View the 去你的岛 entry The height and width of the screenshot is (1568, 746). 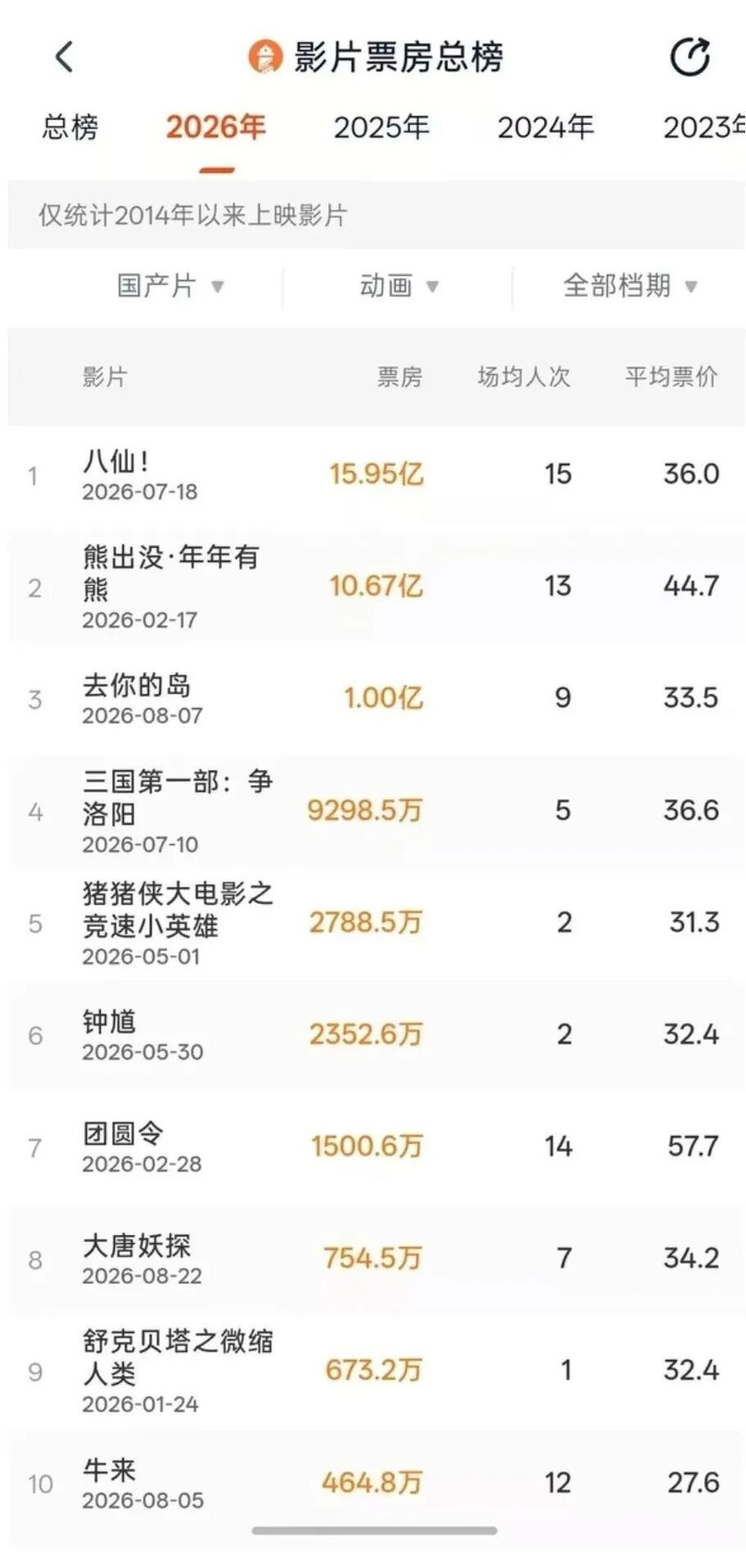pos(377,698)
